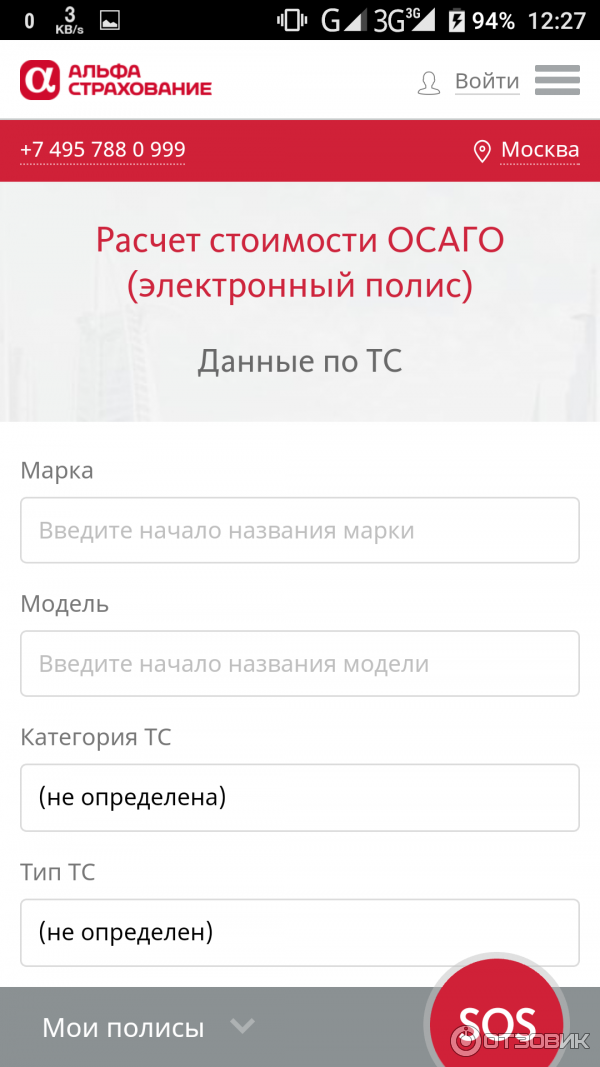Focus the Марка input field
Image resolution: width=600 pixels, height=1067 pixels.
click(300, 530)
